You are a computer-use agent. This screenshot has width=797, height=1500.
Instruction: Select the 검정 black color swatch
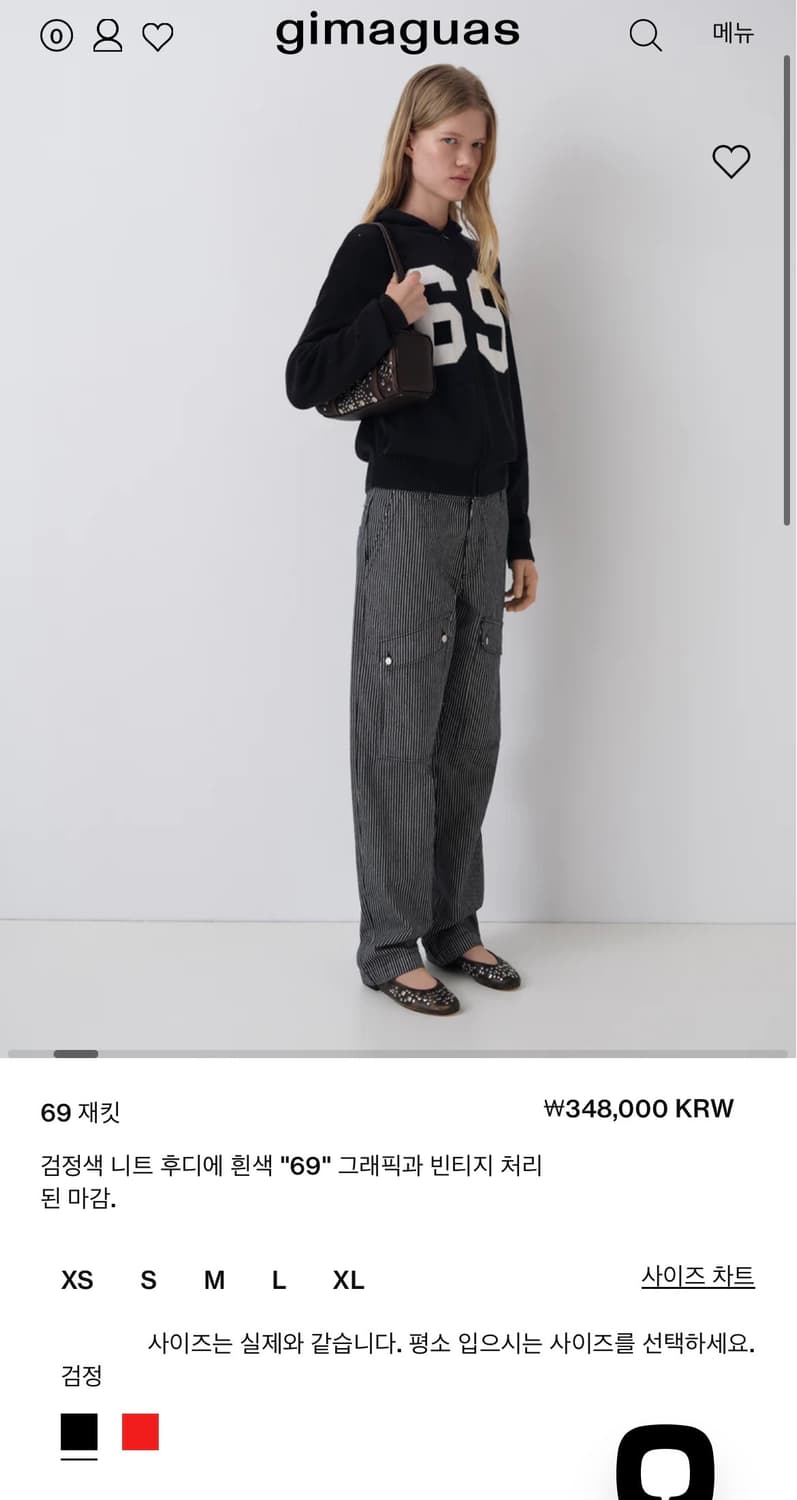pyautogui.click(x=77, y=1434)
